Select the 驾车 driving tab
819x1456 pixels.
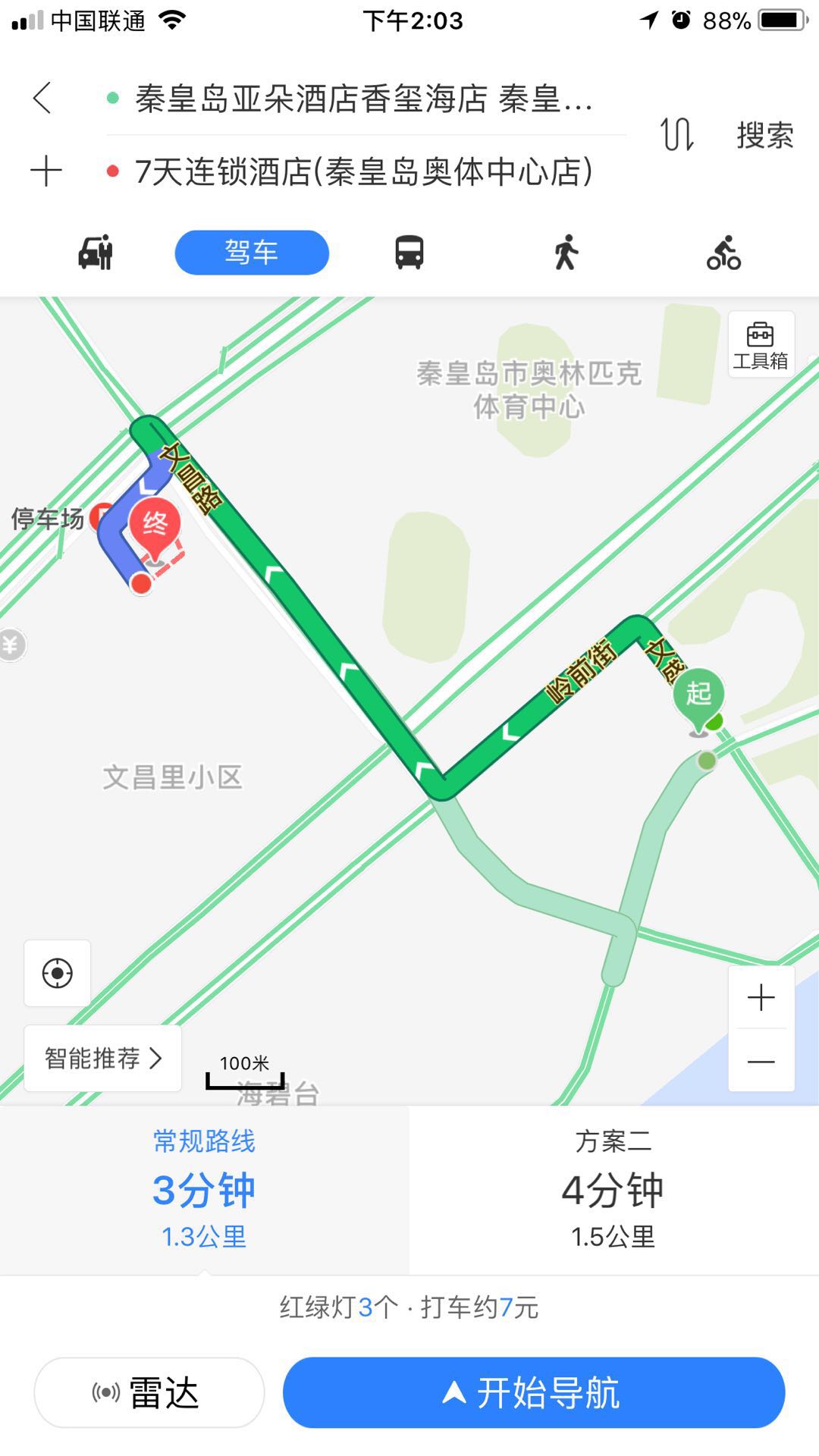pyautogui.click(x=252, y=253)
